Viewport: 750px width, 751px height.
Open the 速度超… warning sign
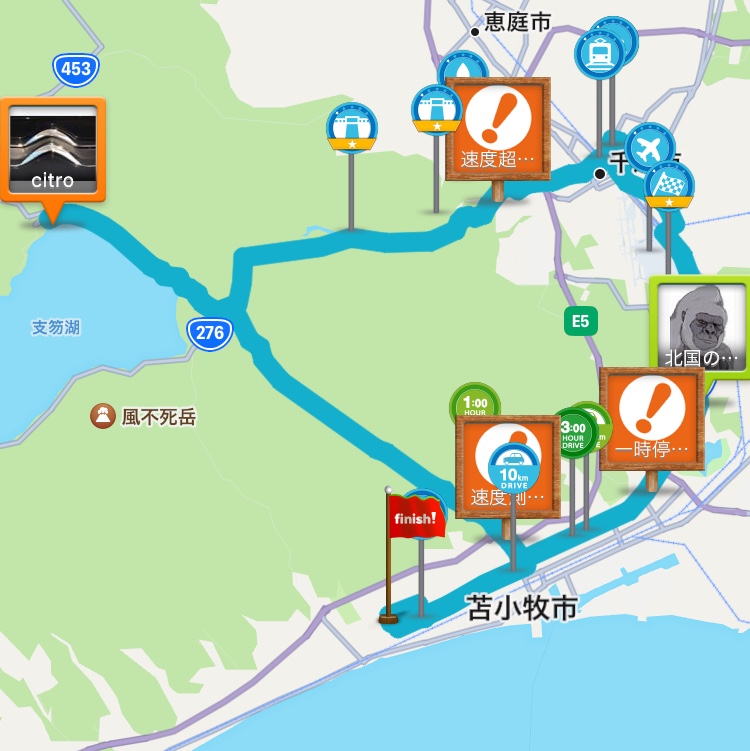click(x=497, y=128)
